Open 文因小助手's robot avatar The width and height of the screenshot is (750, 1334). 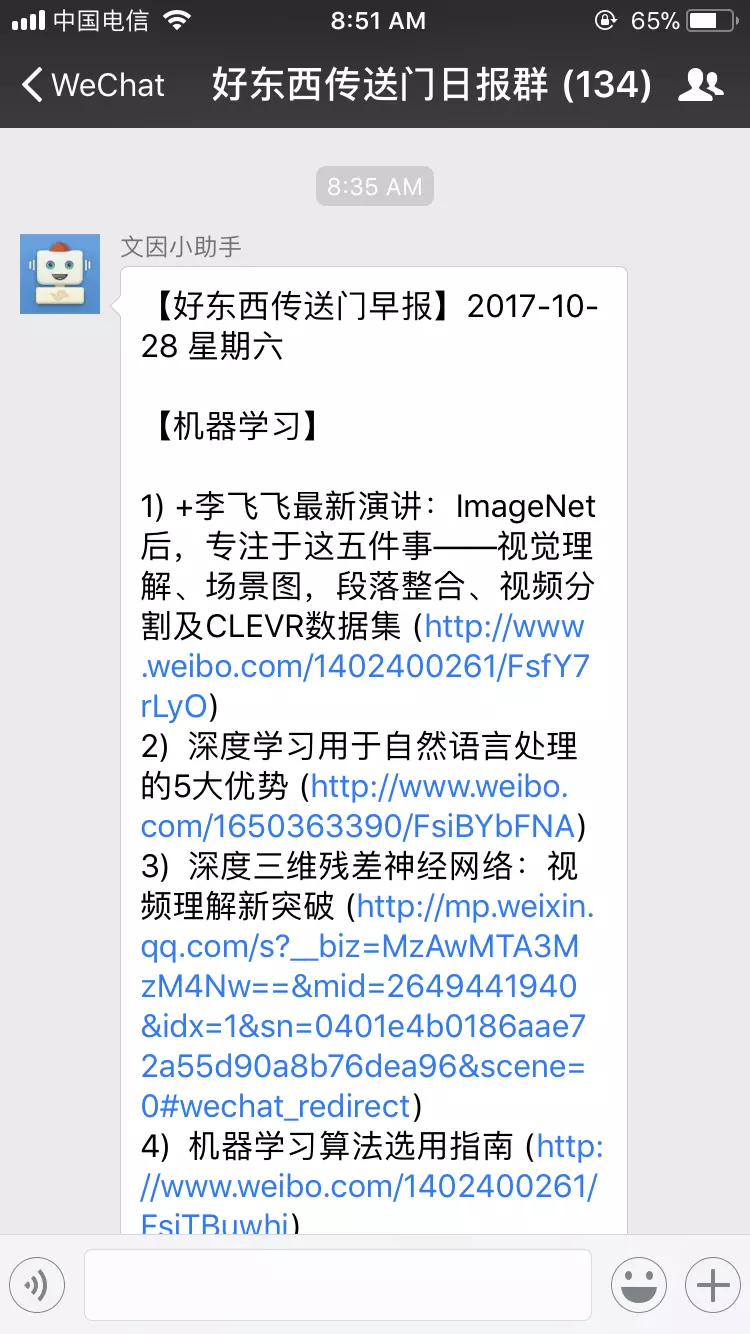click(60, 274)
